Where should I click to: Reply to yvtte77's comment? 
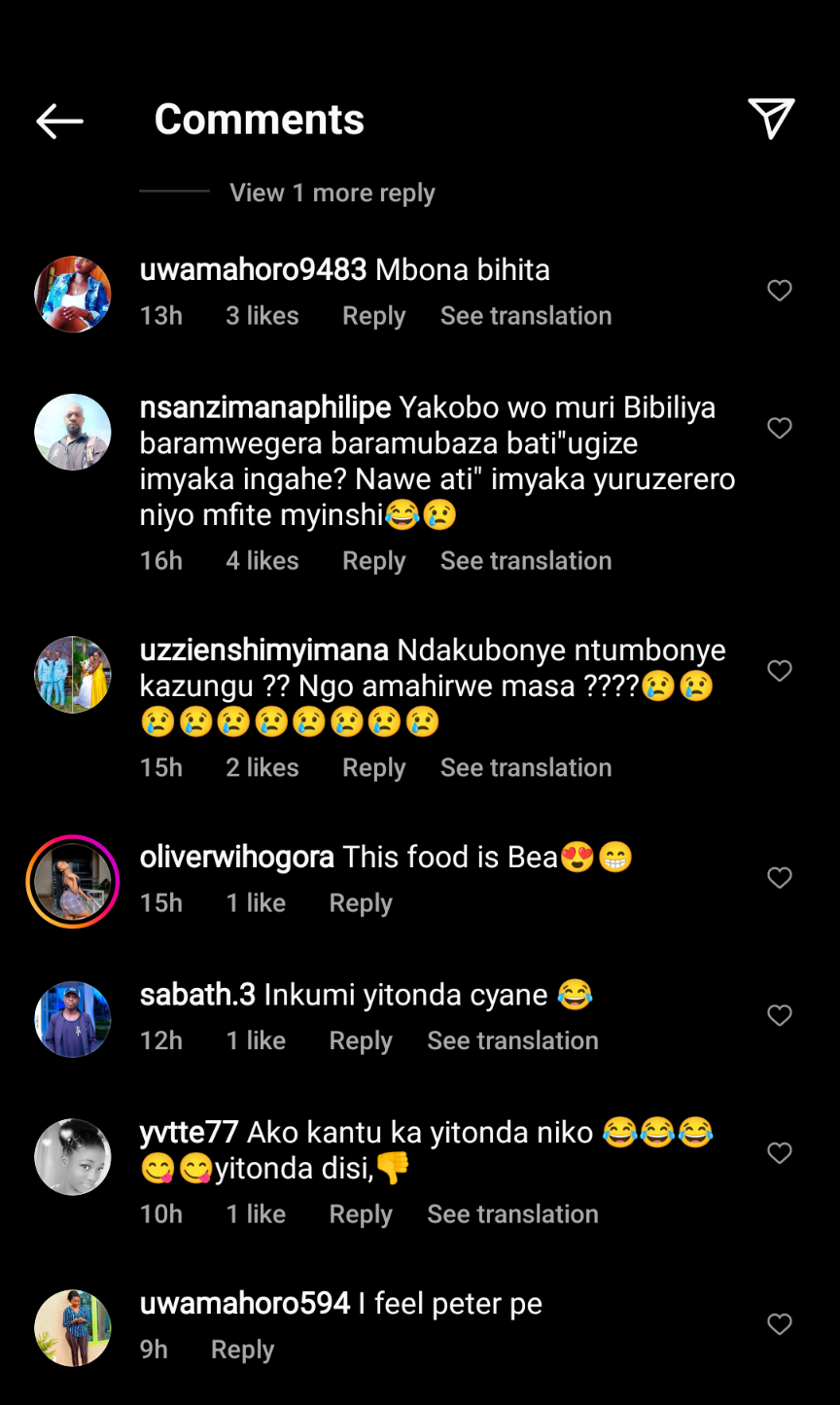coord(361,1214)
